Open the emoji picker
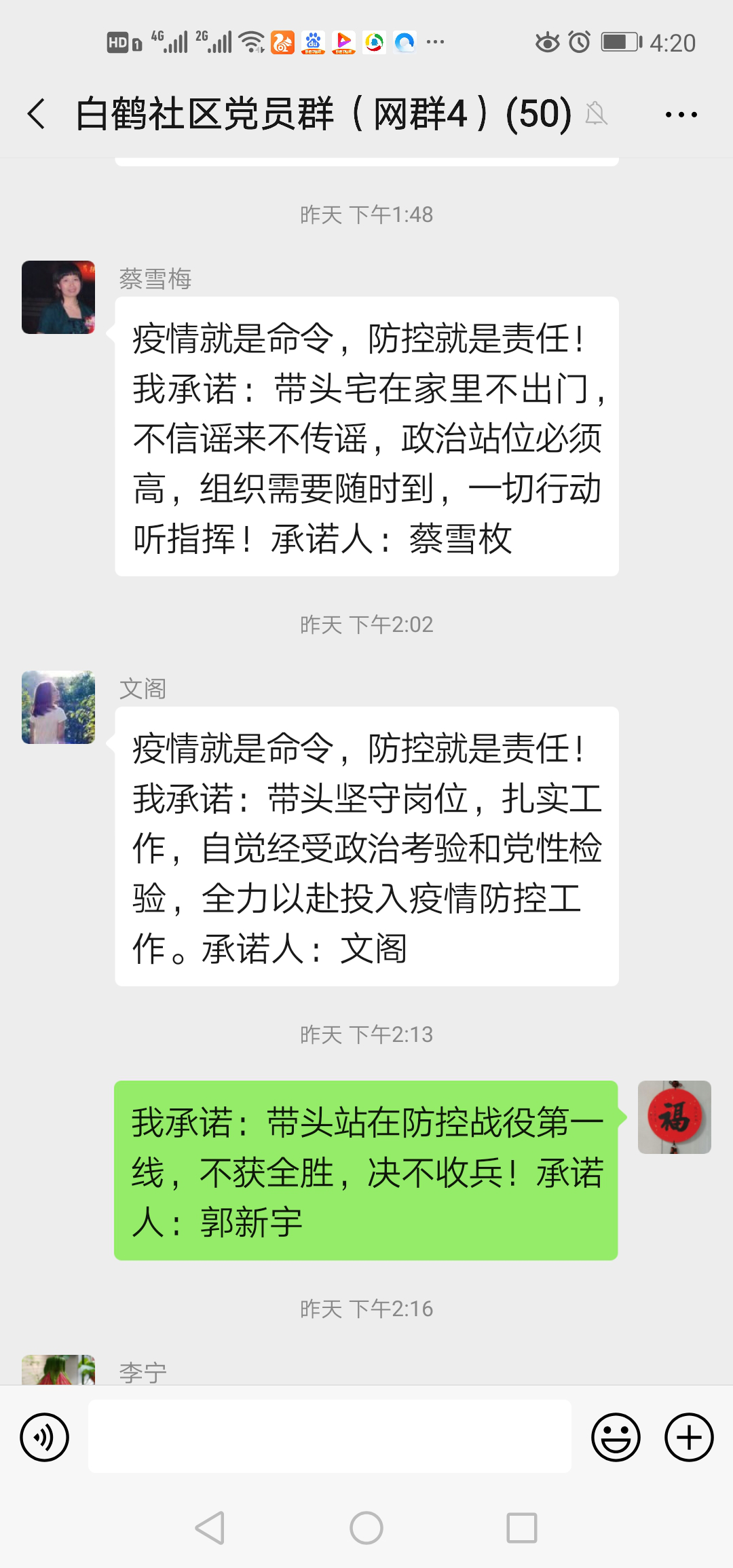This screenshot has height=1568, width=733. coord(616,1437)
